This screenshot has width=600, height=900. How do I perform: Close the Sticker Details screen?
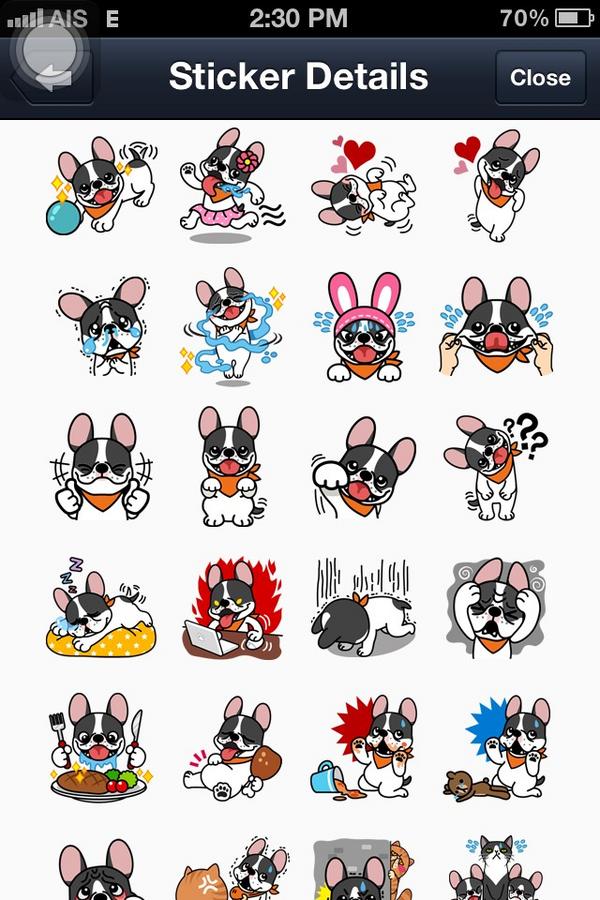(540, 77)
